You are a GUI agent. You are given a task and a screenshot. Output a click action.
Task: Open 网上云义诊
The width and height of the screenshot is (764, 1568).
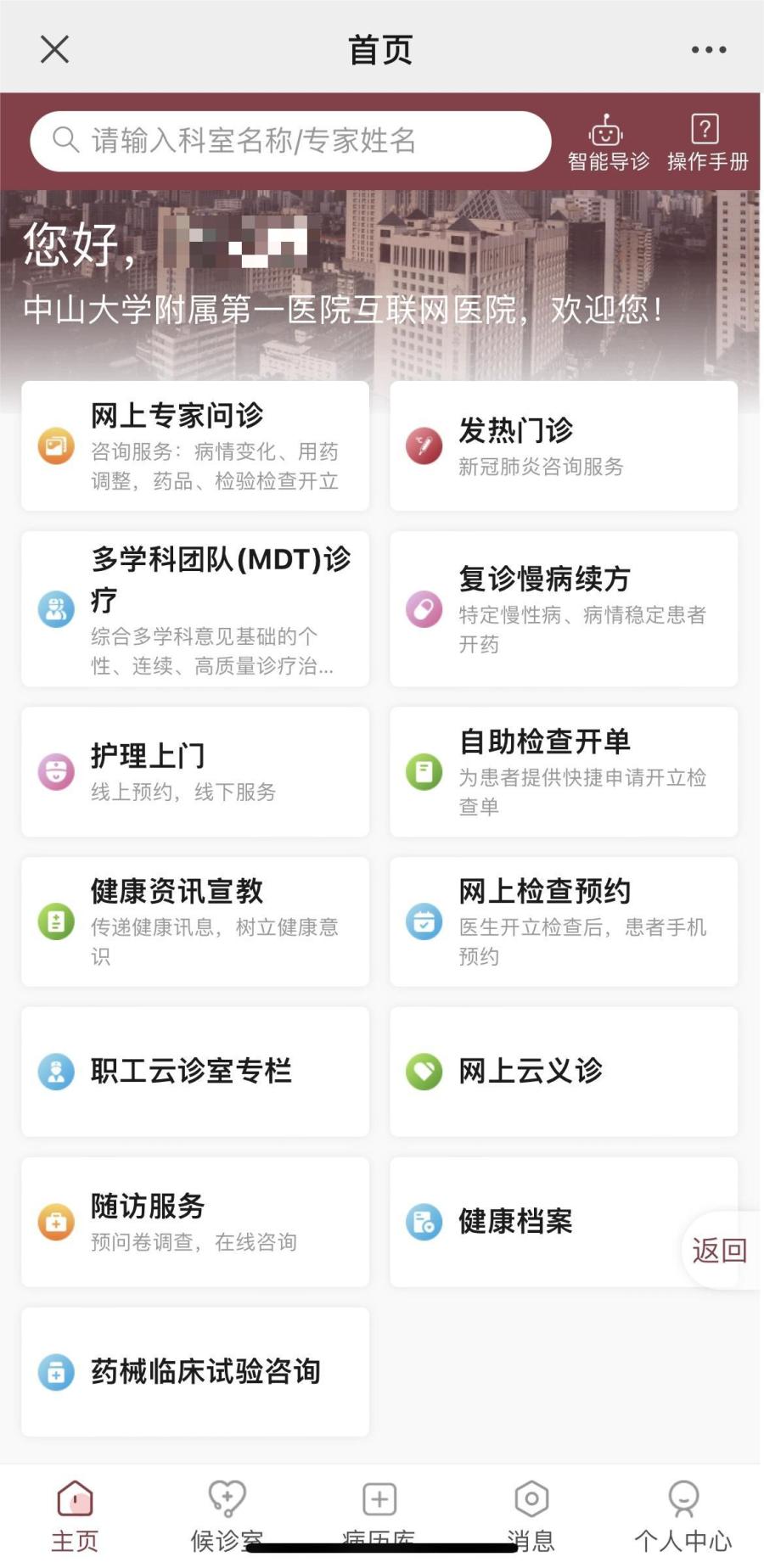coord(564,1072)
